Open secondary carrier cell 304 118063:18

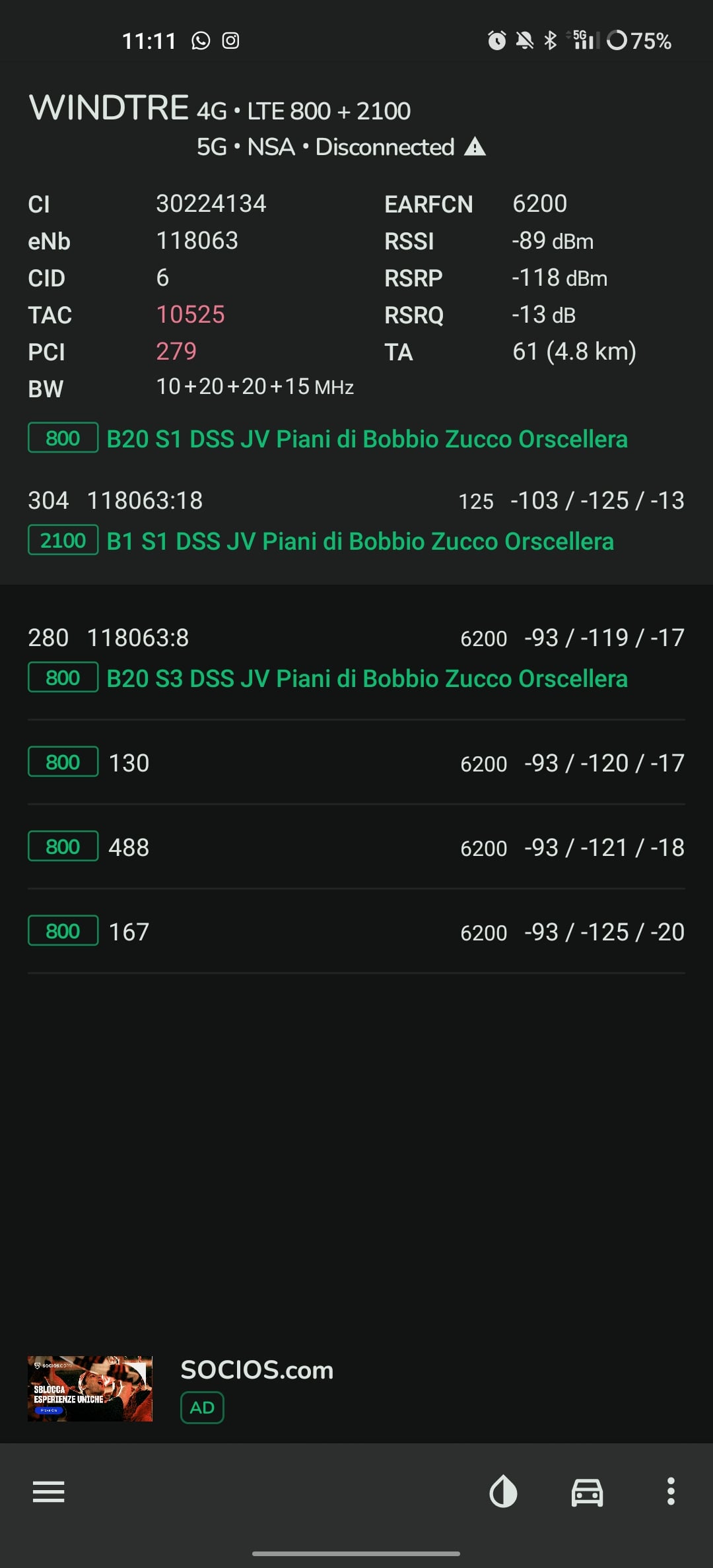click(x=356, y=521)
